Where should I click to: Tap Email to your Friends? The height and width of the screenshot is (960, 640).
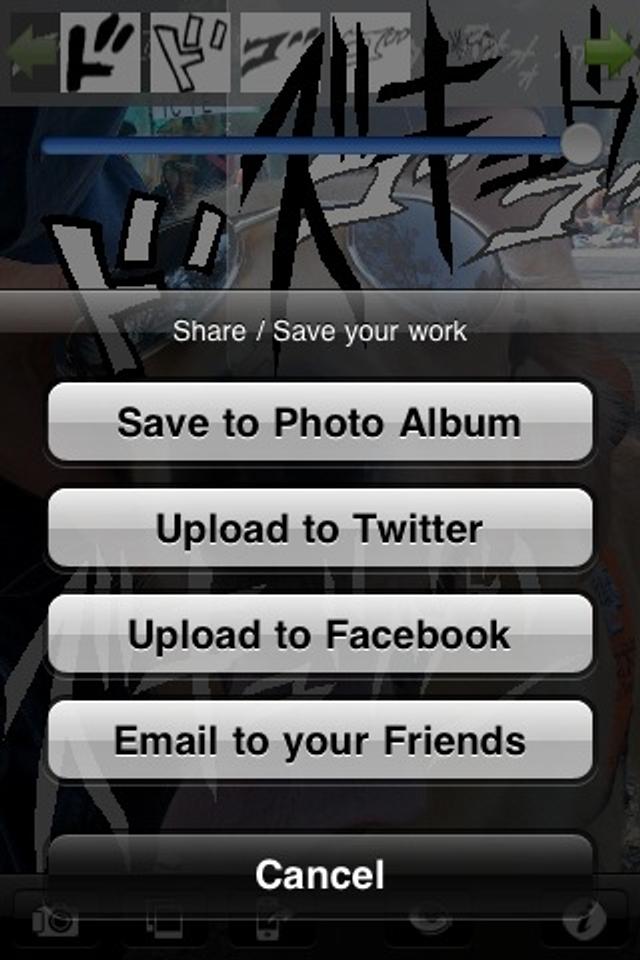point(320,740)
